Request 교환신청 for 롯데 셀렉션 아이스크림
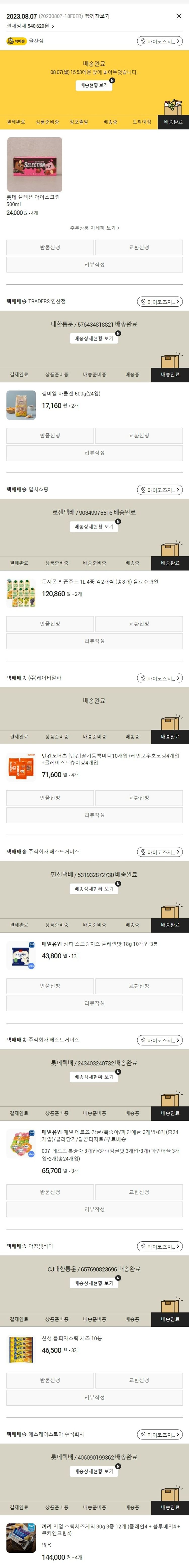Image resolution: width=189 pixels, height=1568 pixels. (x=138, y=247)
